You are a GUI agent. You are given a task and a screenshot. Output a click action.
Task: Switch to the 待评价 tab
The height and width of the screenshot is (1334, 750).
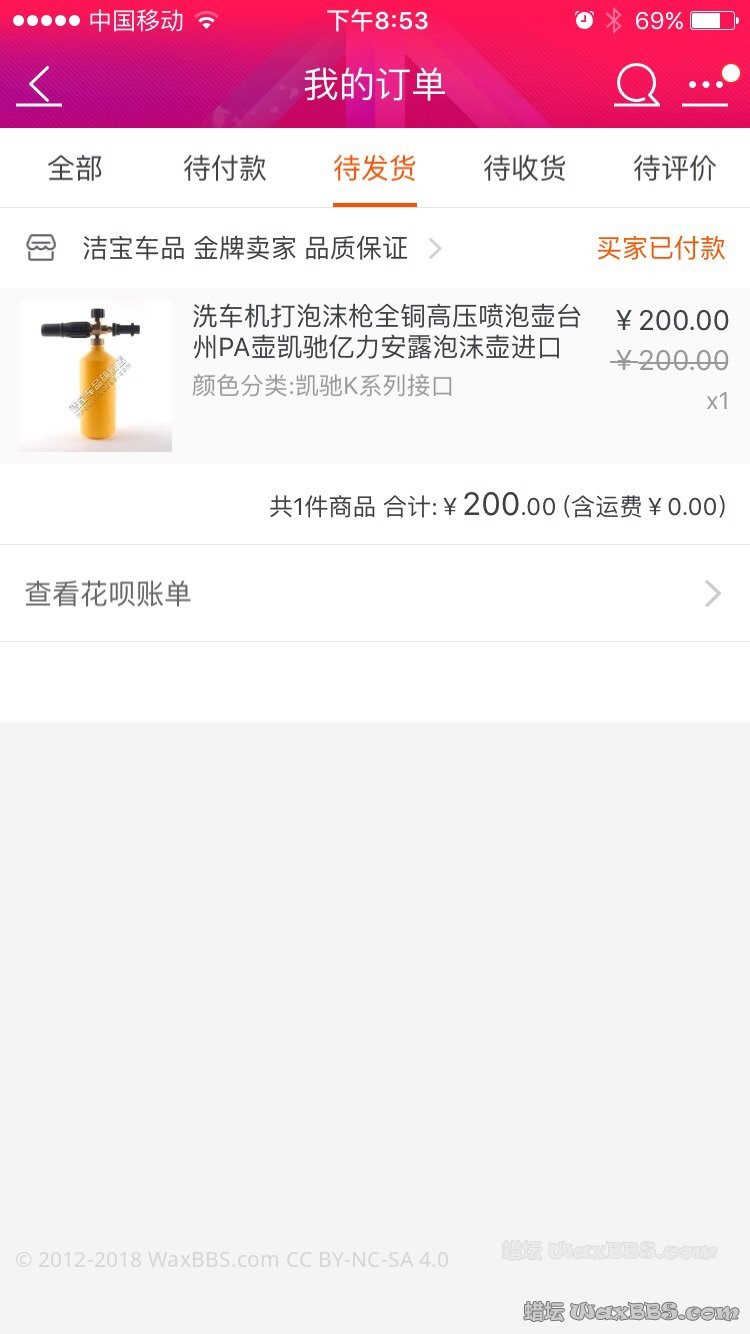coord(675,168)
